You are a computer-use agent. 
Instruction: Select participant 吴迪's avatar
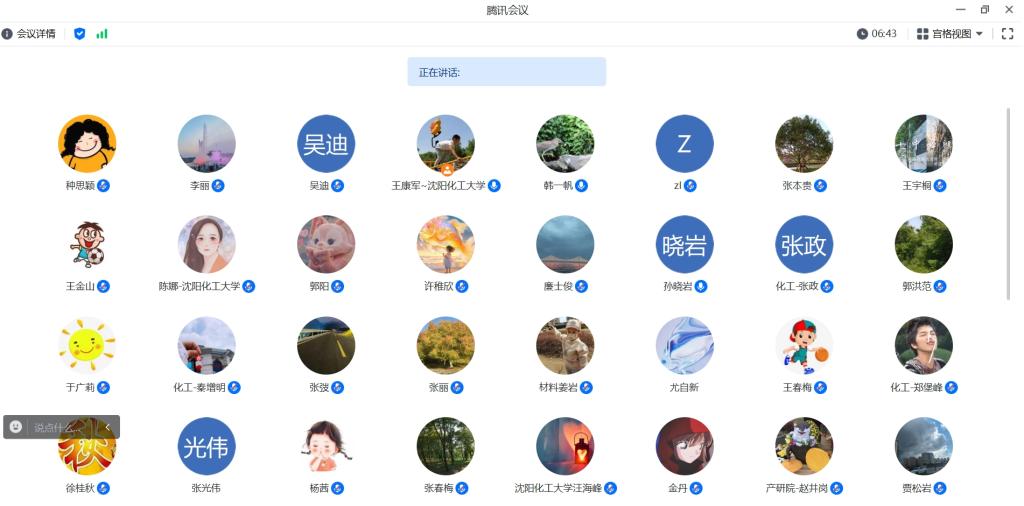(x=326, y=144)
